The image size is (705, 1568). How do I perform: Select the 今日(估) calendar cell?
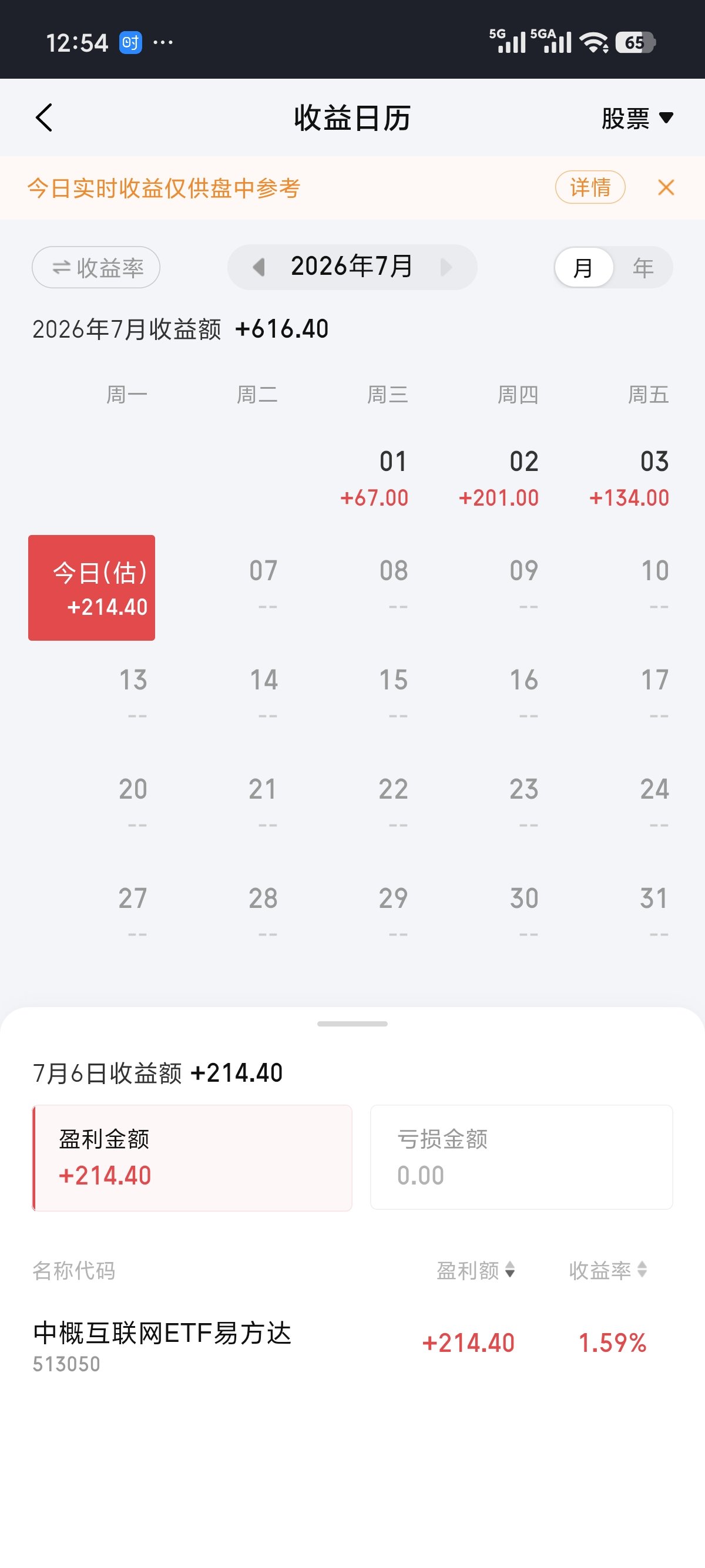(x=91, y=587)
